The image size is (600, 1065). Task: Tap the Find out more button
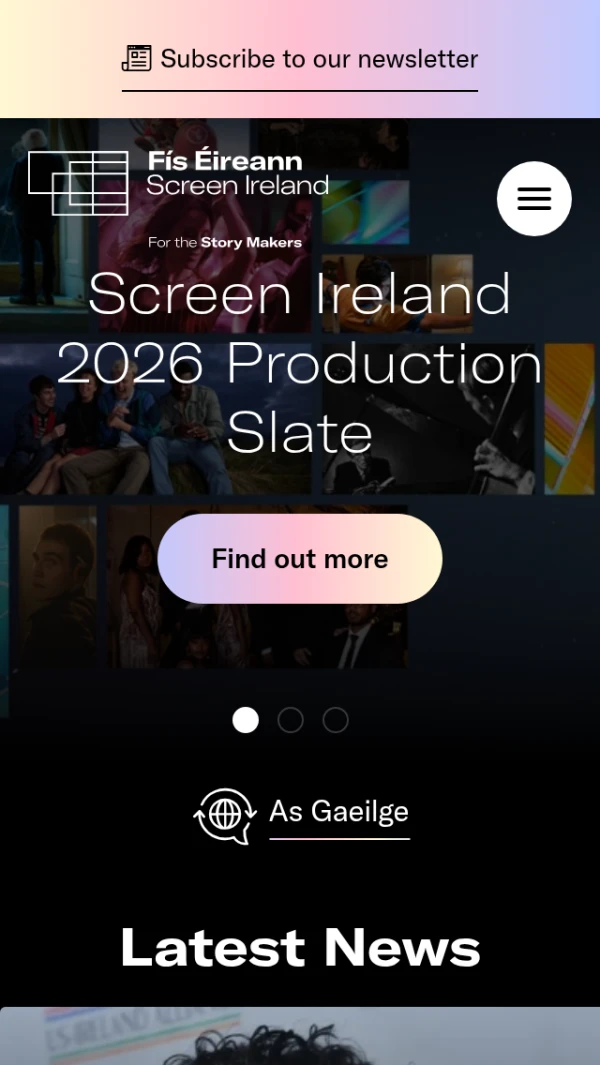click(x=300, y=559)
